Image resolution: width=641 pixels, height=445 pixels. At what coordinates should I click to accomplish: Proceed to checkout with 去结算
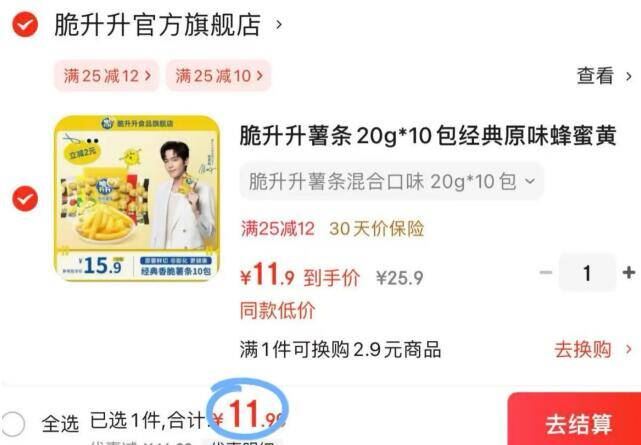pos(576,423)
